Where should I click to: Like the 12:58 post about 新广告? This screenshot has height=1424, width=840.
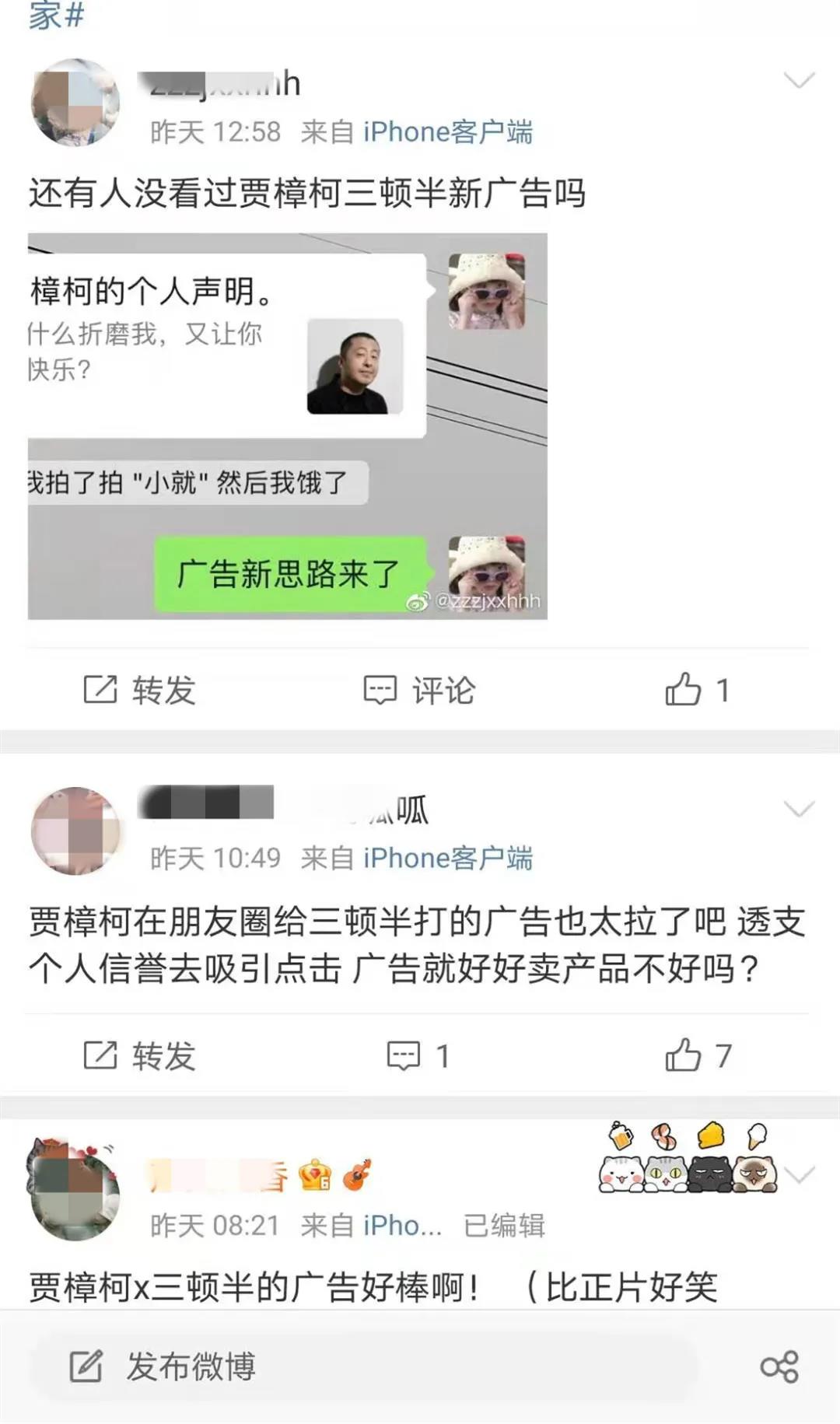click(x=697, y=690)
